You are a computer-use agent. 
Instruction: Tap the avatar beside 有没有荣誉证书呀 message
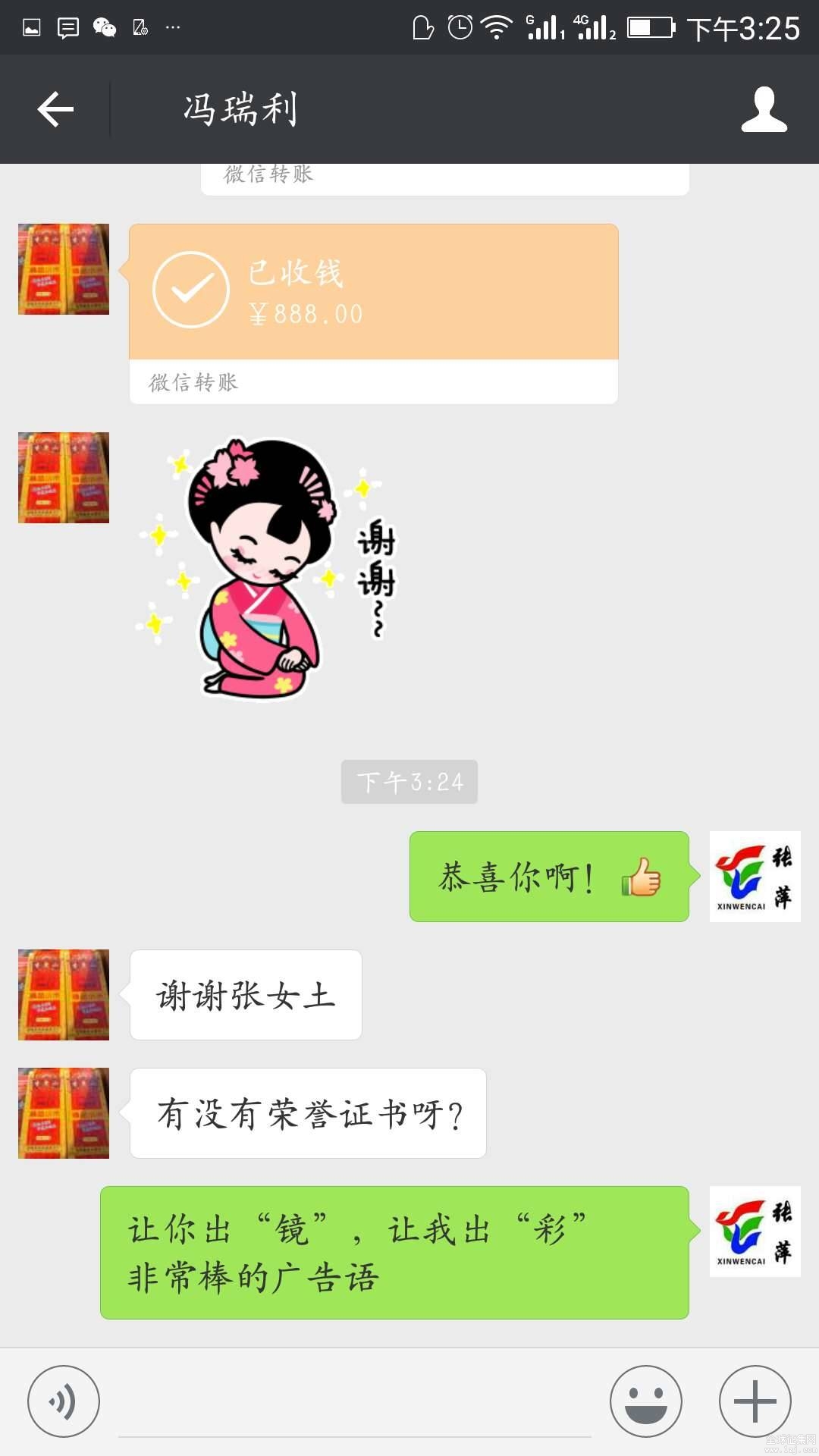click(64, 1113)
